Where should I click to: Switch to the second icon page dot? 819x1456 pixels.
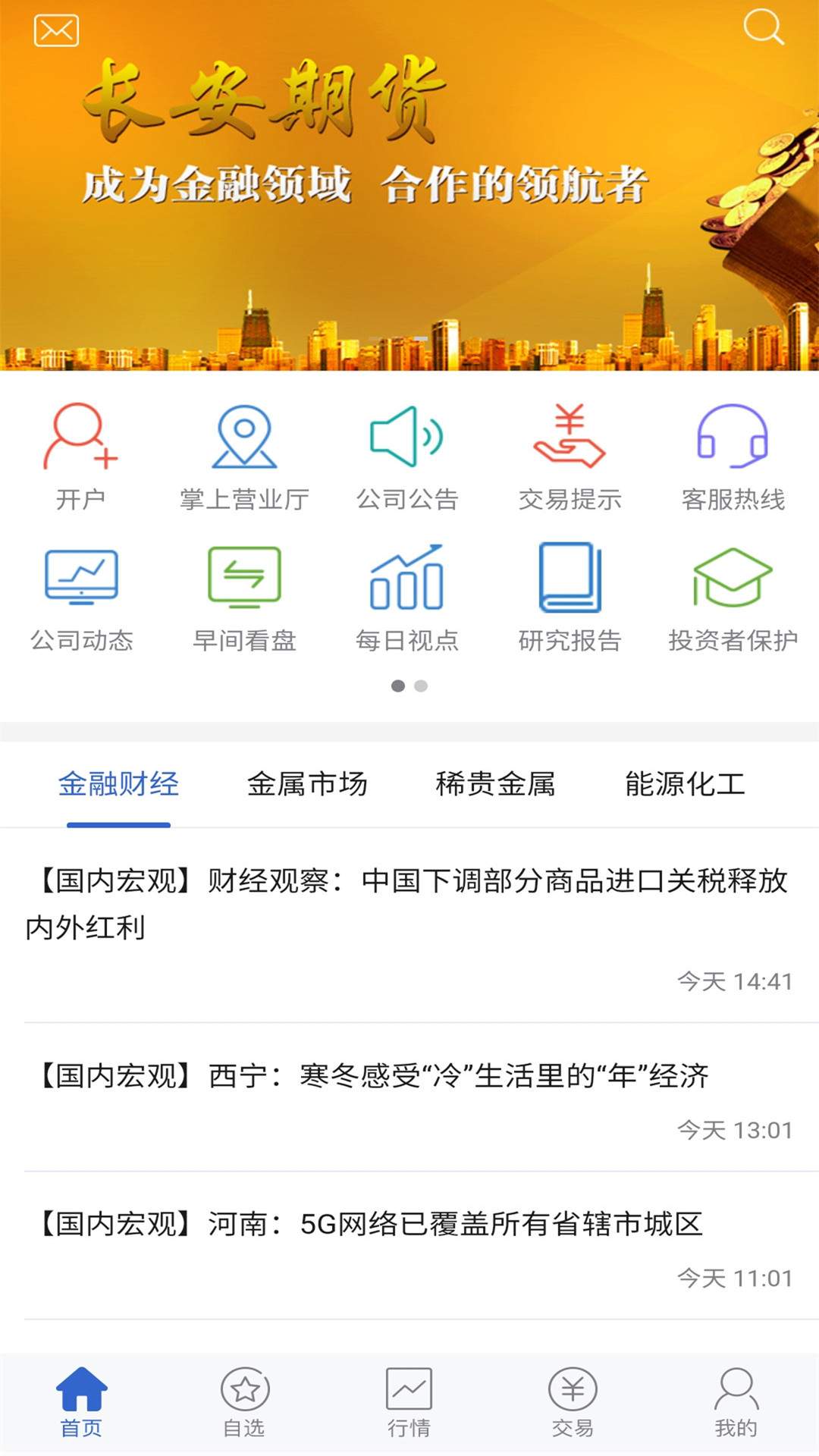coord(420,685)
